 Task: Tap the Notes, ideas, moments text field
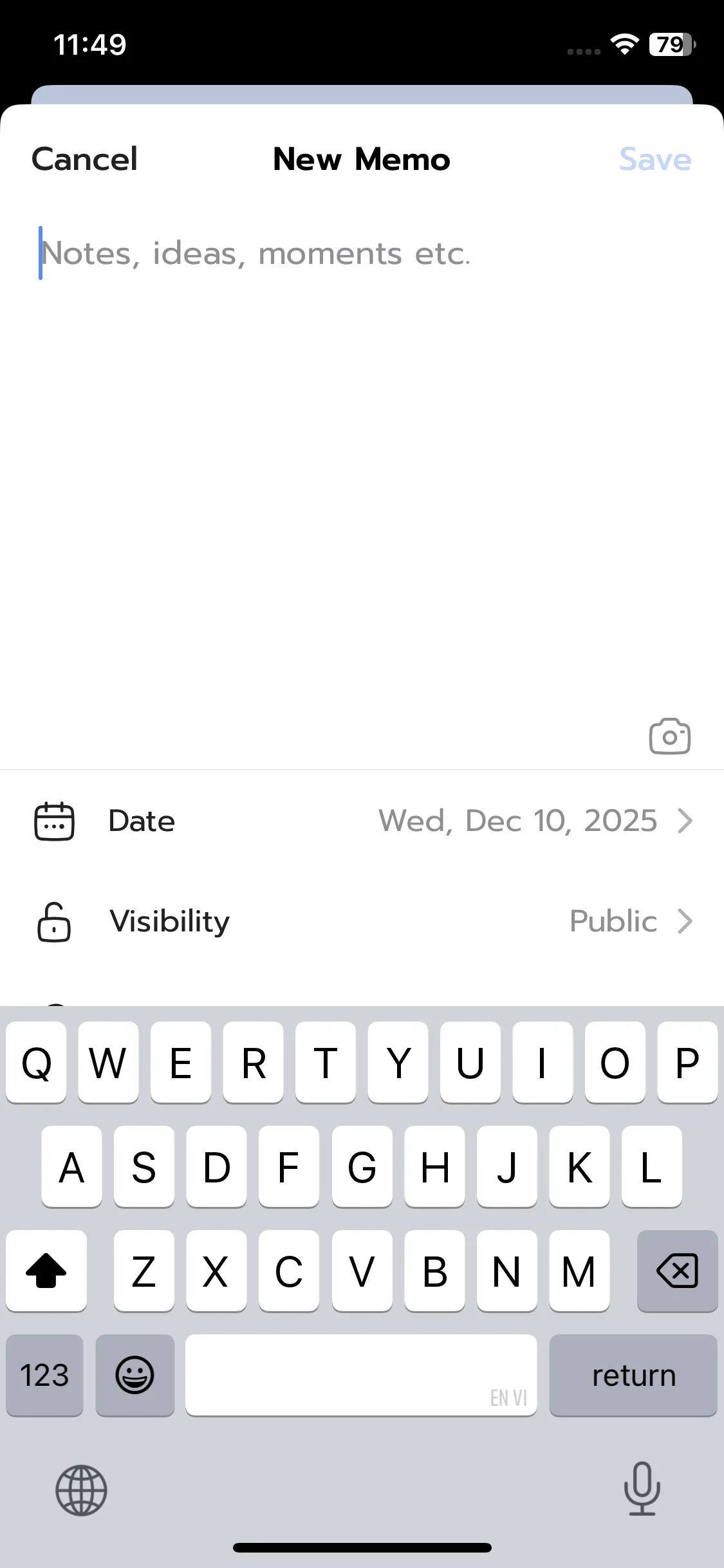pos(257,254)
